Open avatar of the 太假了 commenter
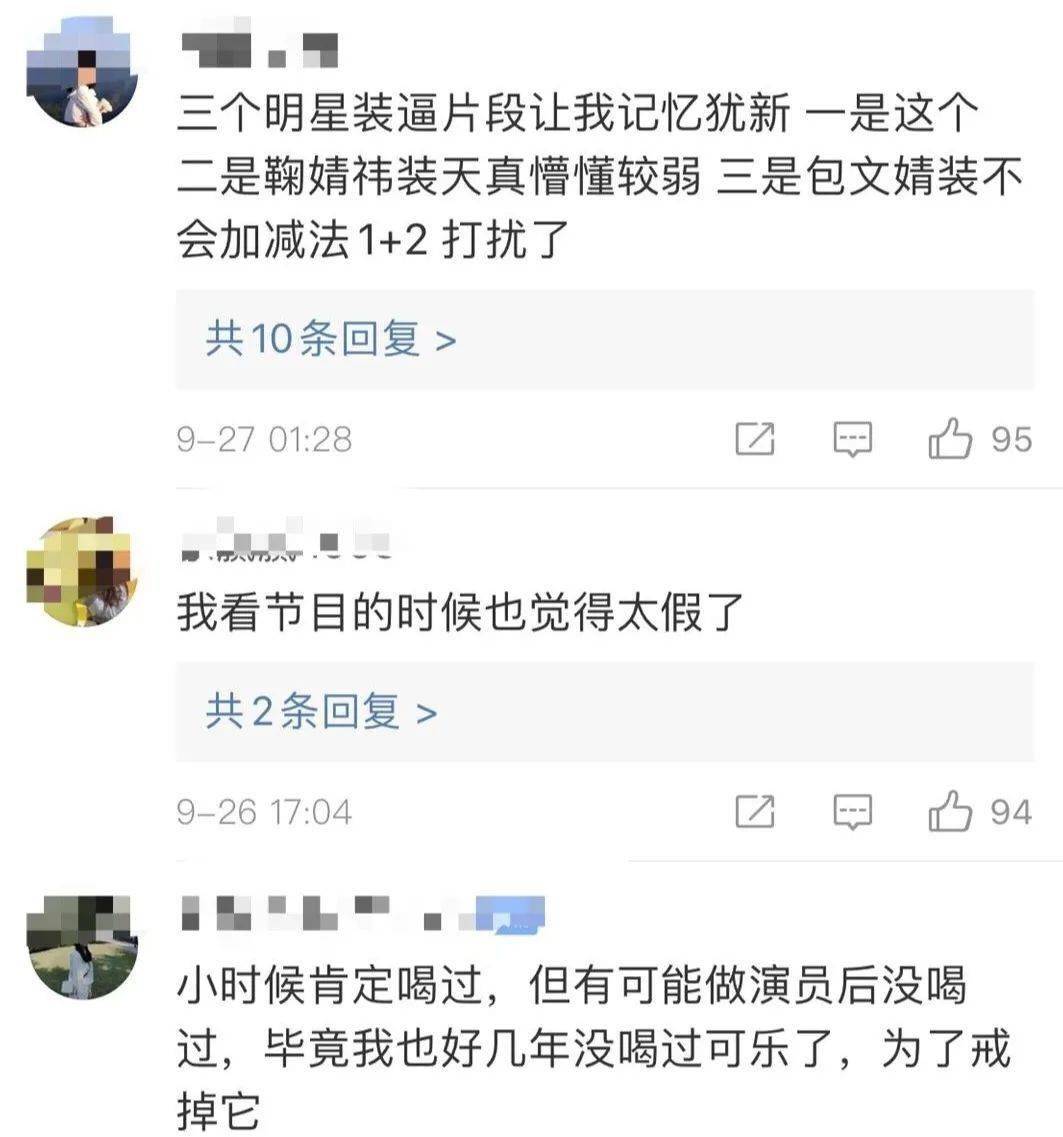The width and height of the screenshot is (1063, 1137). click(82, 572)
